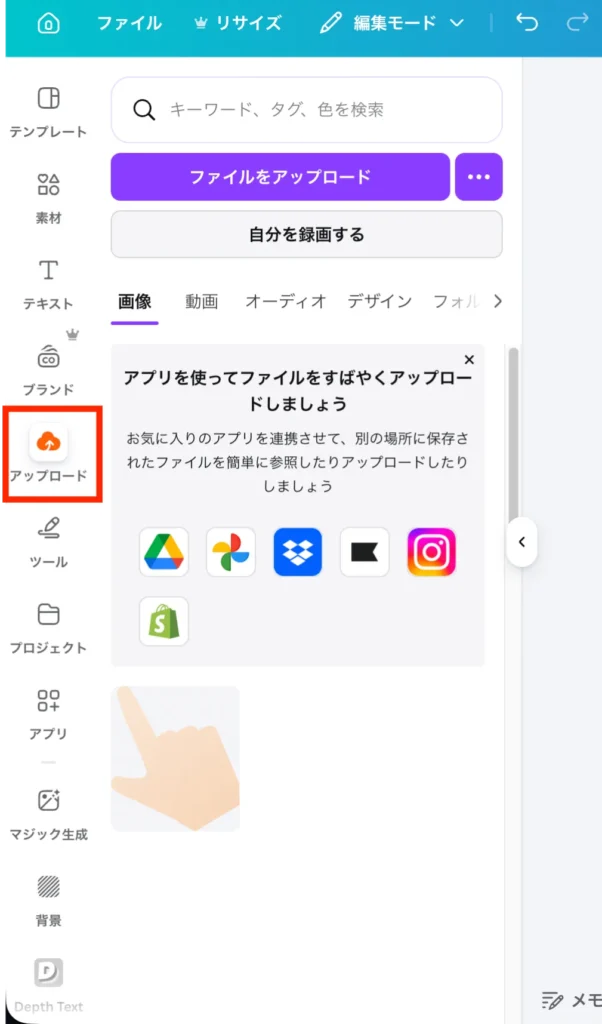Open more upload options (three dots)
Viewport: 602px width, 1024px height.
pos(479,177)
